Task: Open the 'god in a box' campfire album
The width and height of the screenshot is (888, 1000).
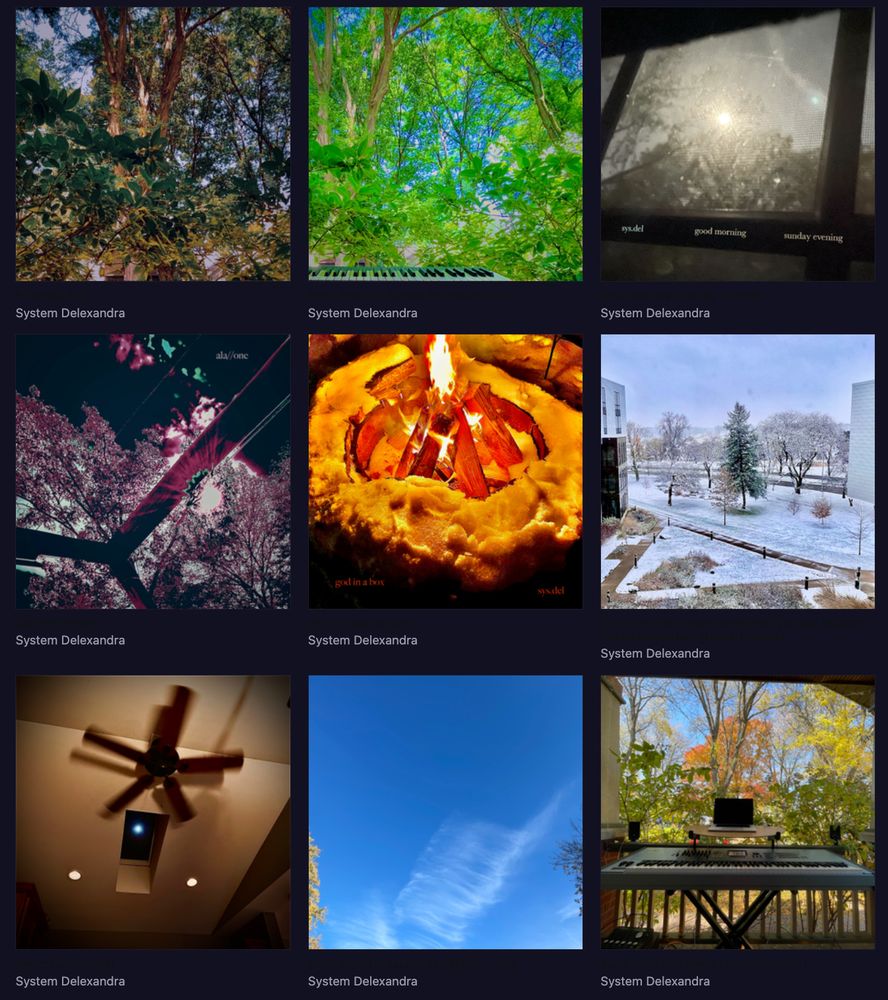Action: pyautogui.click(x=444, y=470)
